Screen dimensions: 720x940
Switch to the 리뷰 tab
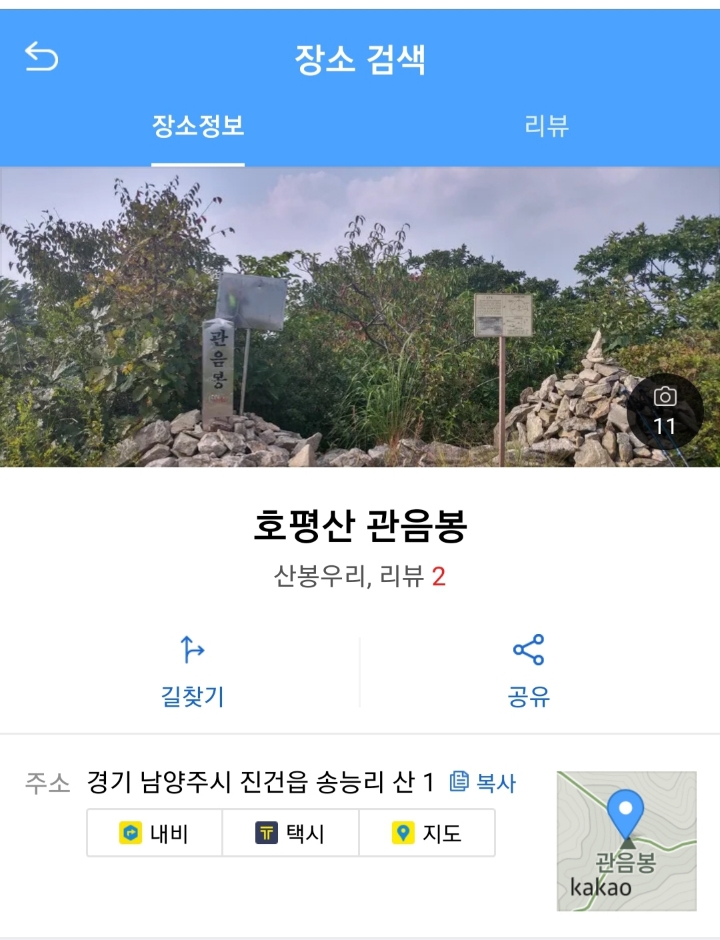(546, 126)
